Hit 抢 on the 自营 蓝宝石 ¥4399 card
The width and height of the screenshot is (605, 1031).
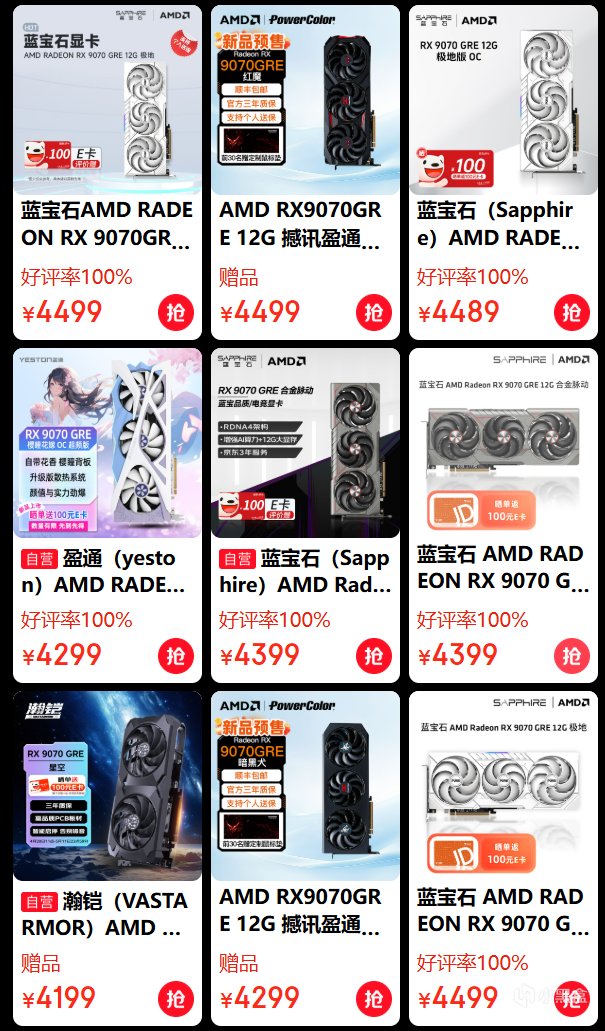click(x=374, y=655)
